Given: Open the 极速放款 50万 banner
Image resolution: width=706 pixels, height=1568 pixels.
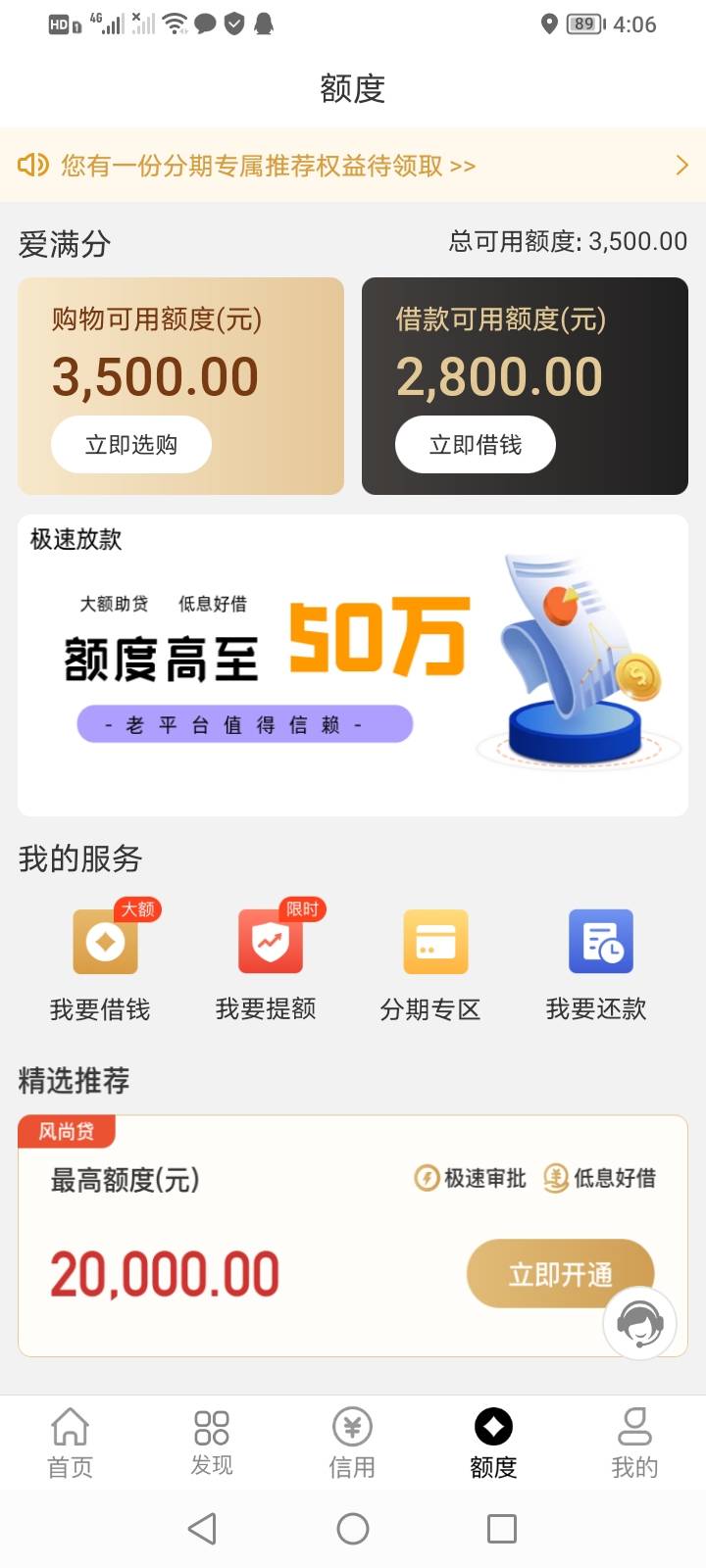Looking at the screenshot, I should coord(353,665).
